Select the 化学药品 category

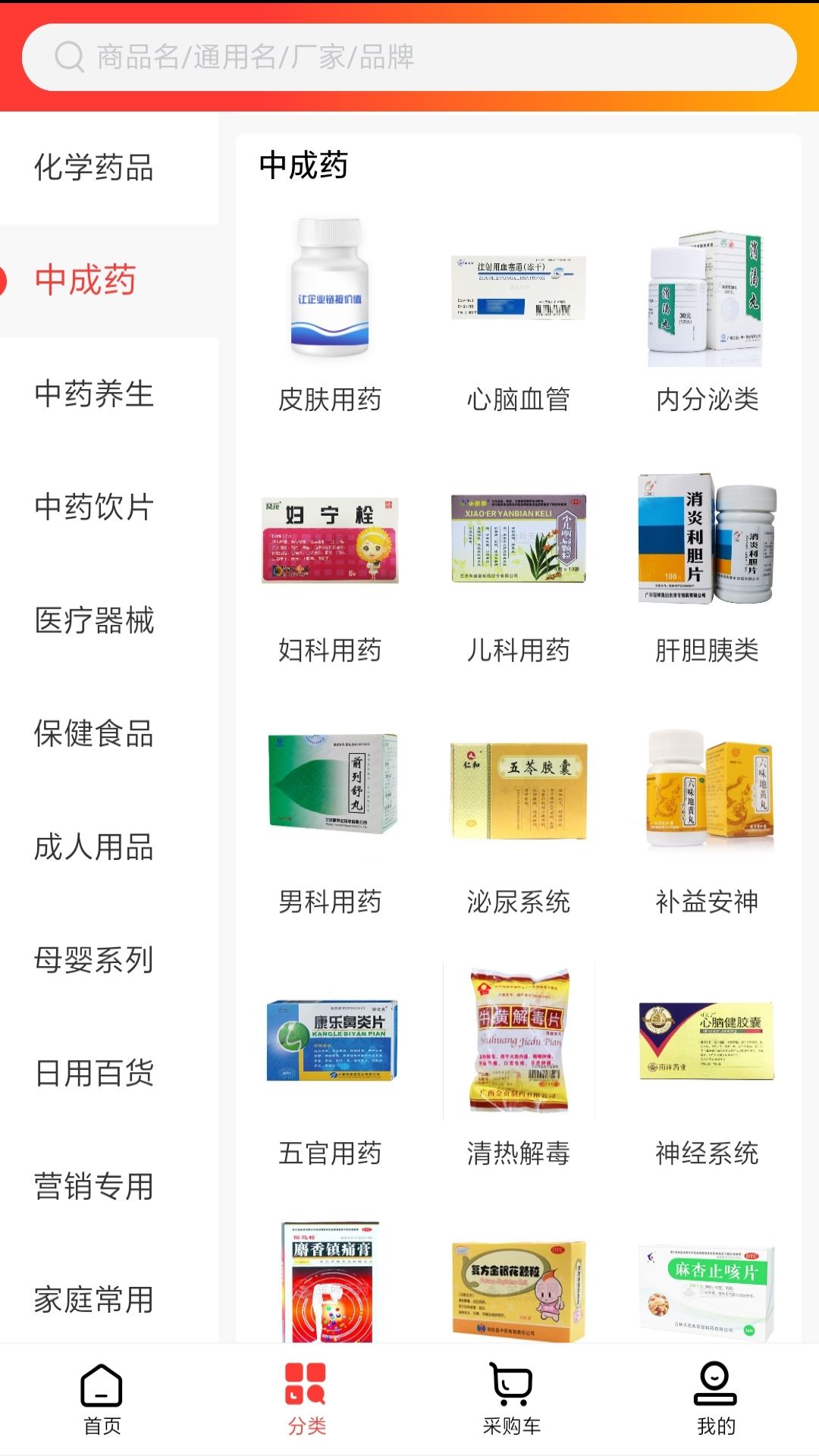tap(94, 168)
